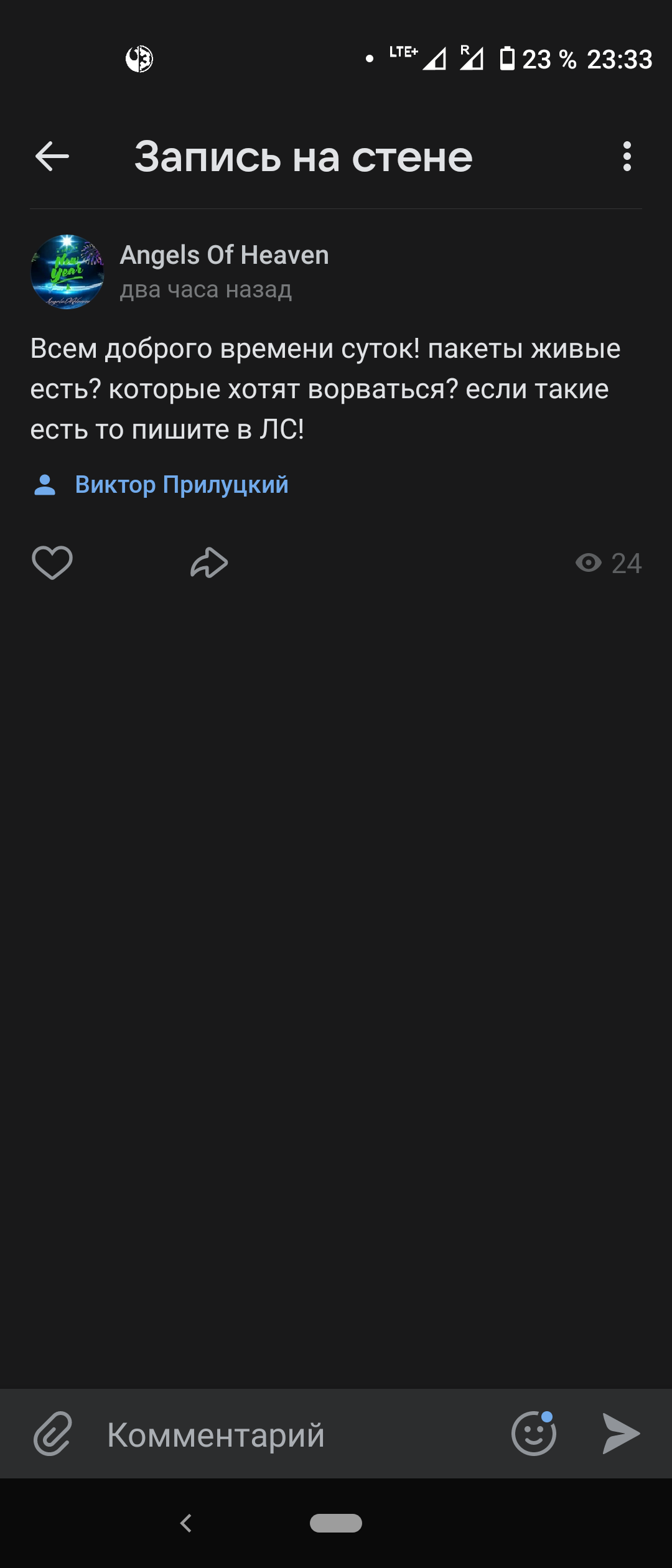Viewport: 672px width, 1568px height.
Task: Check views count eye icon
Action: click(587, 562)
